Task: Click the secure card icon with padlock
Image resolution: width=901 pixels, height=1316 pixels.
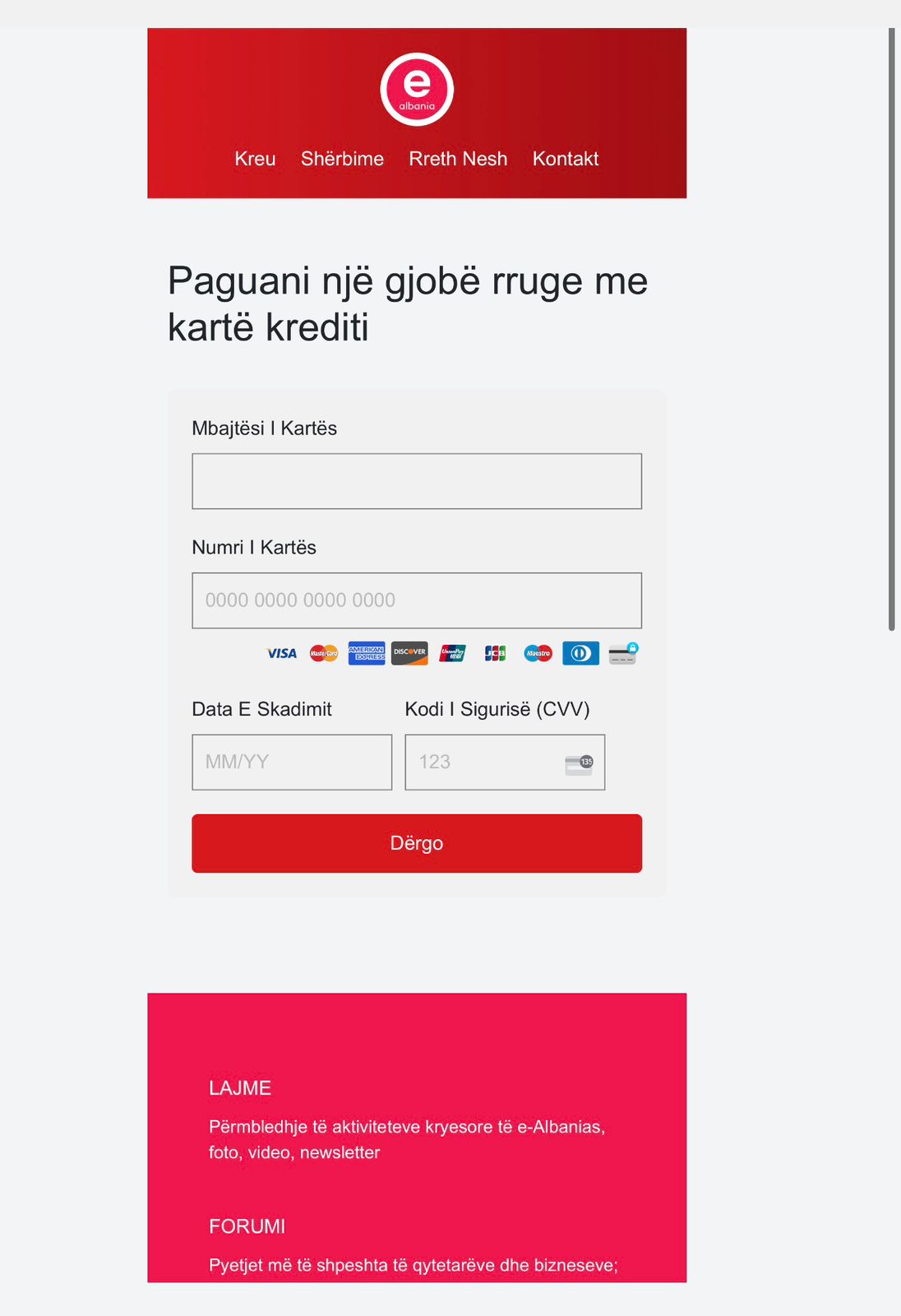Action: click(x=623, y=653)
